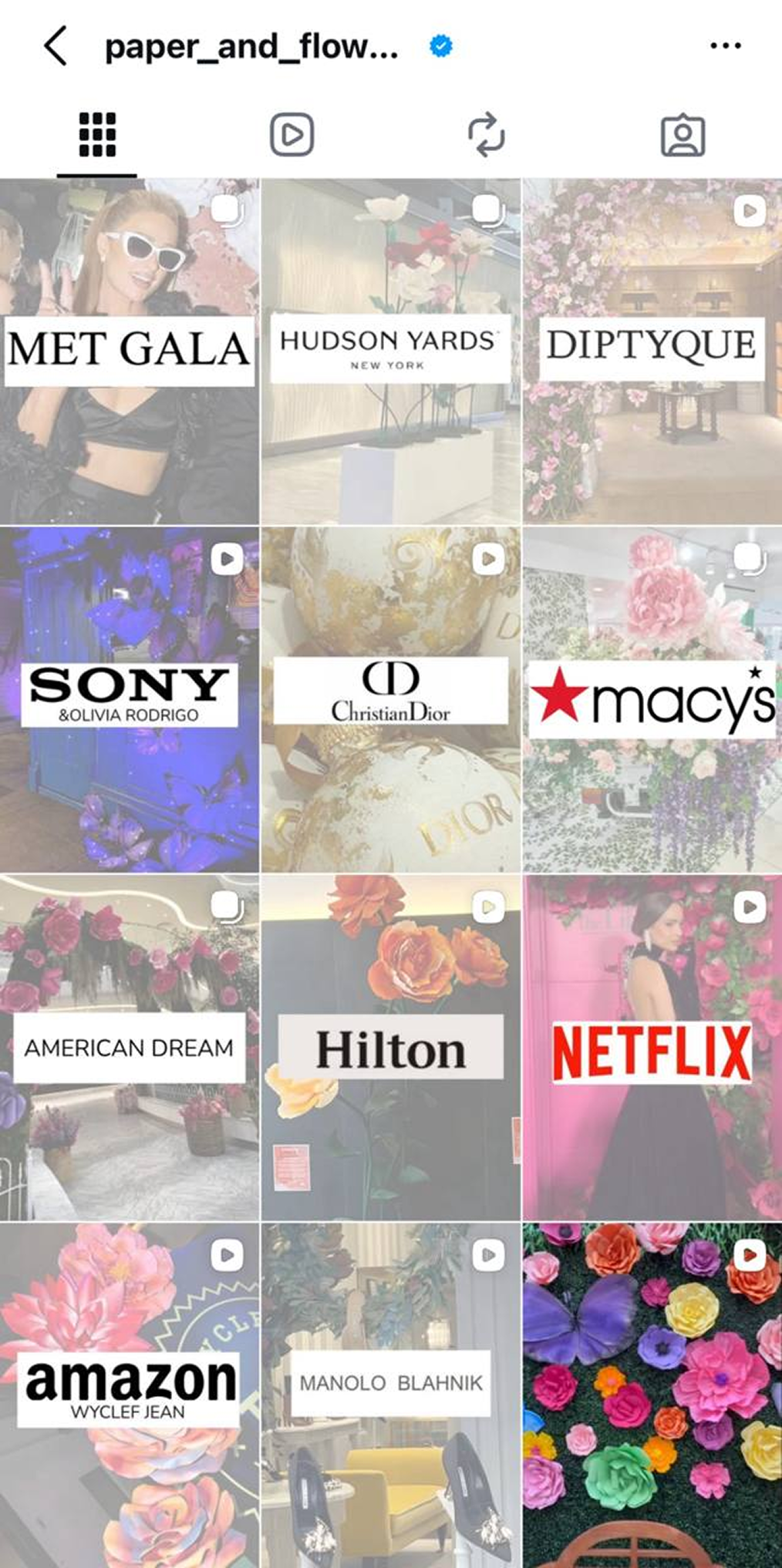Viewport: 782px width, 1568px height.
Task: Switch to the Reels tab
Action: 292,135
